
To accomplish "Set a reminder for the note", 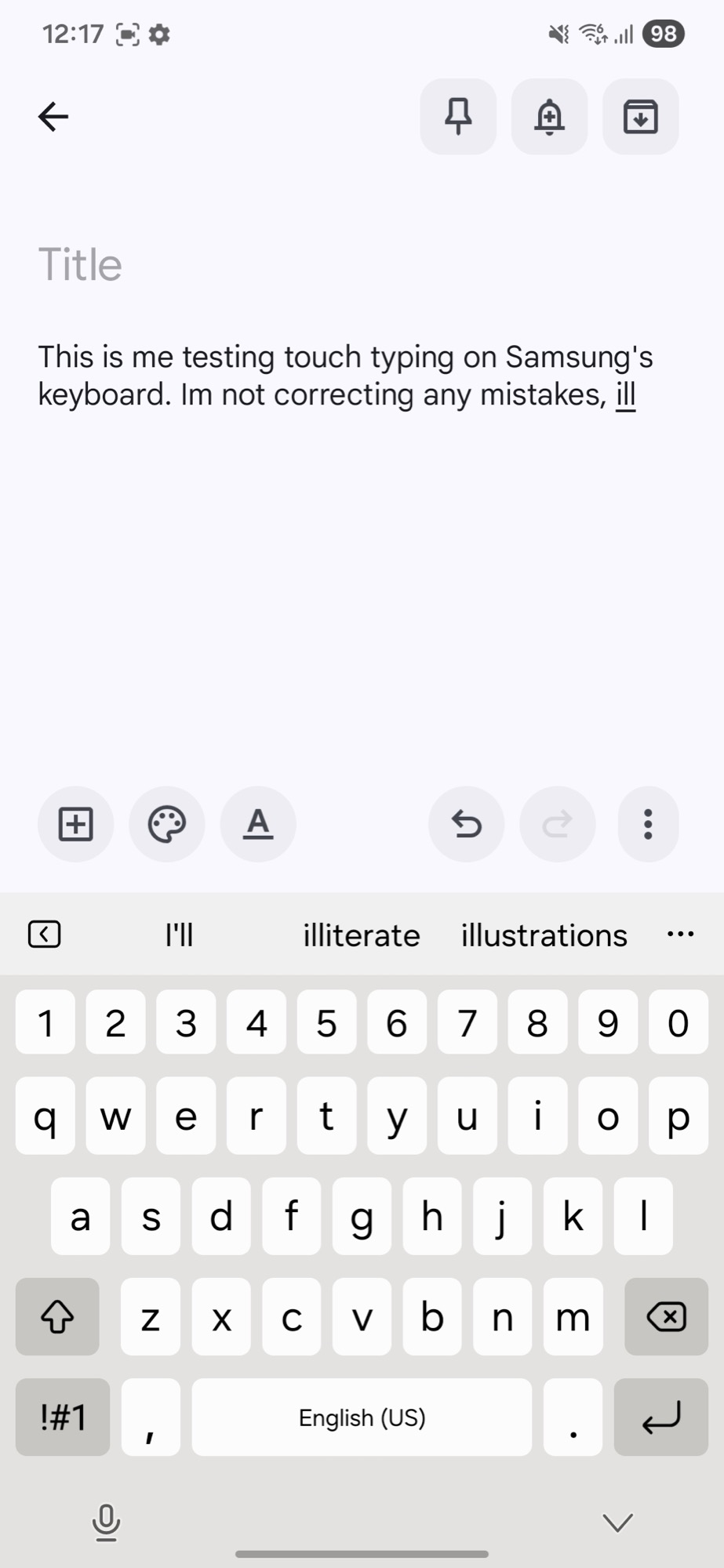I will click(549, 117).
